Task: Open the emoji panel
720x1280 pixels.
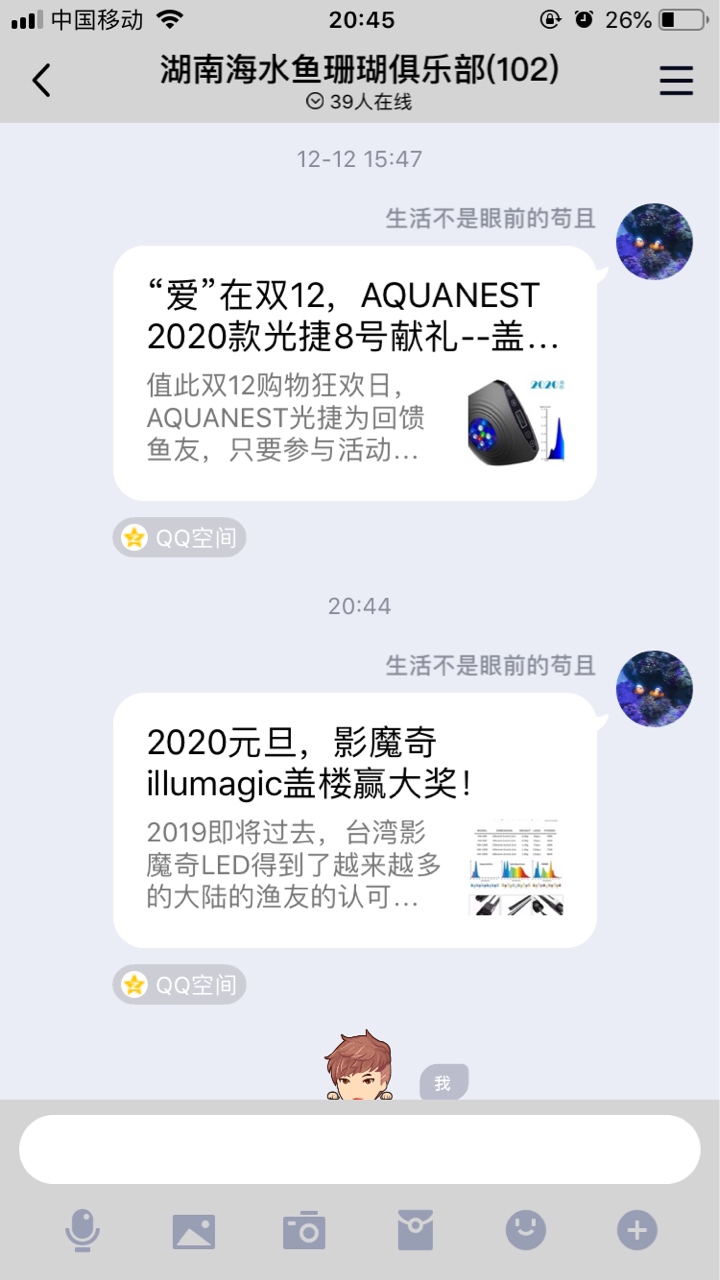Action: (x=526, y=1230)
